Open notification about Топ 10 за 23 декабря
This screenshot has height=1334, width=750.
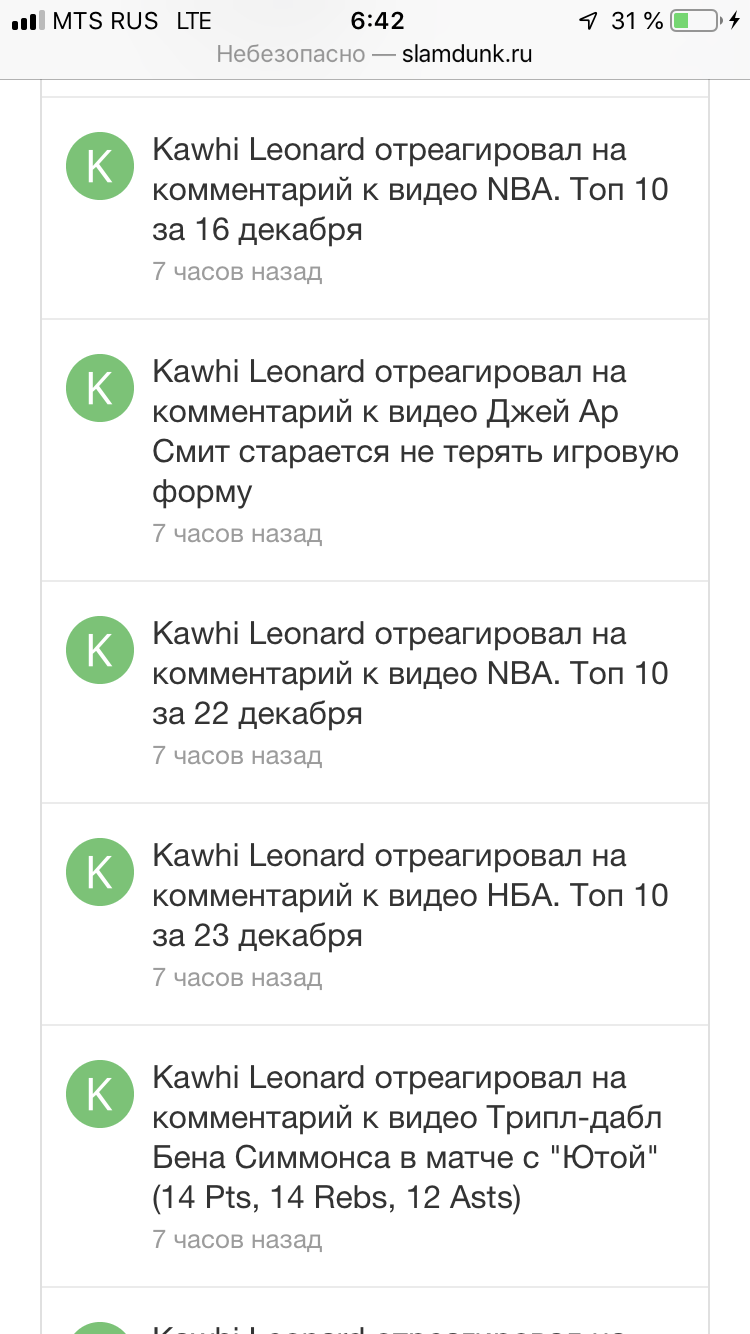[375, 915]
